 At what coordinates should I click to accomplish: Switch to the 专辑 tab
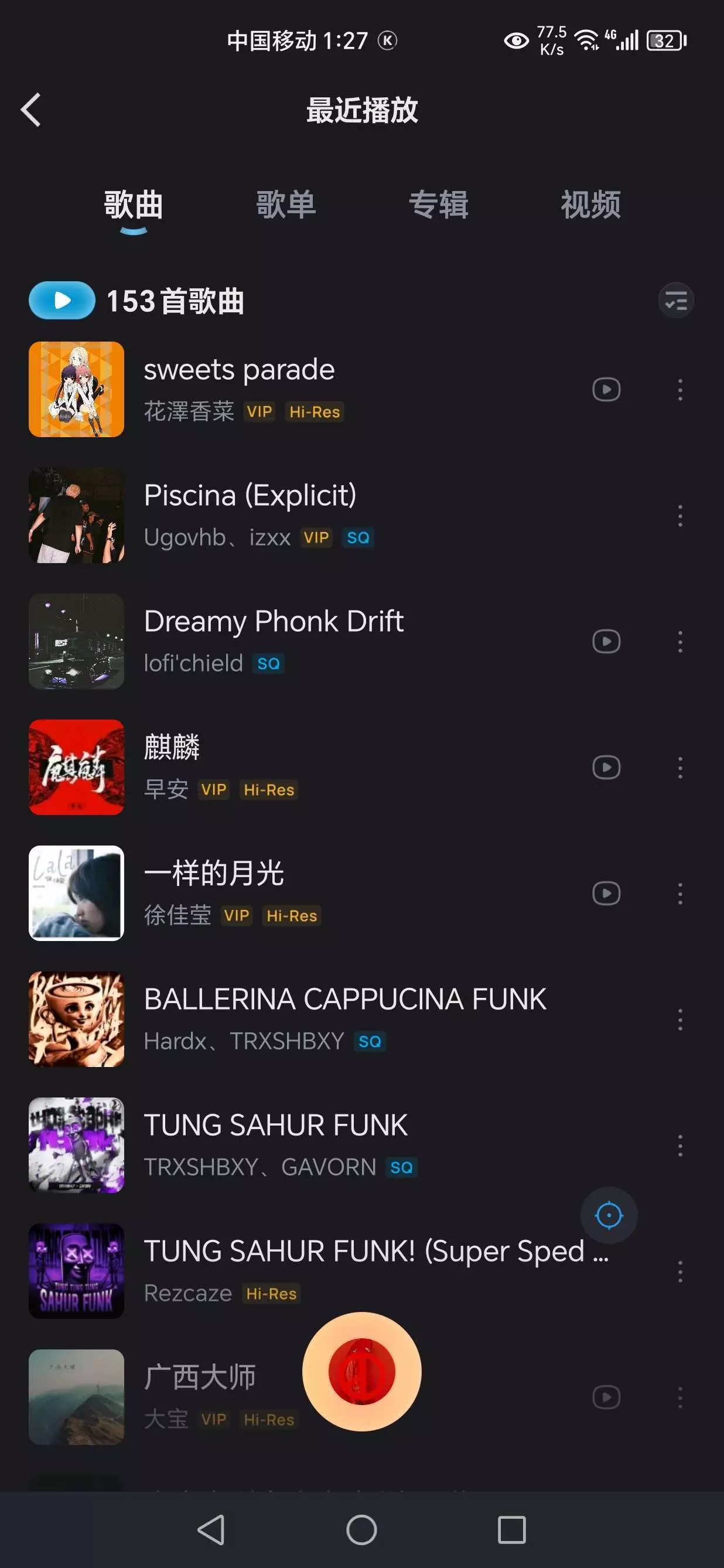(x=438, y=204)
